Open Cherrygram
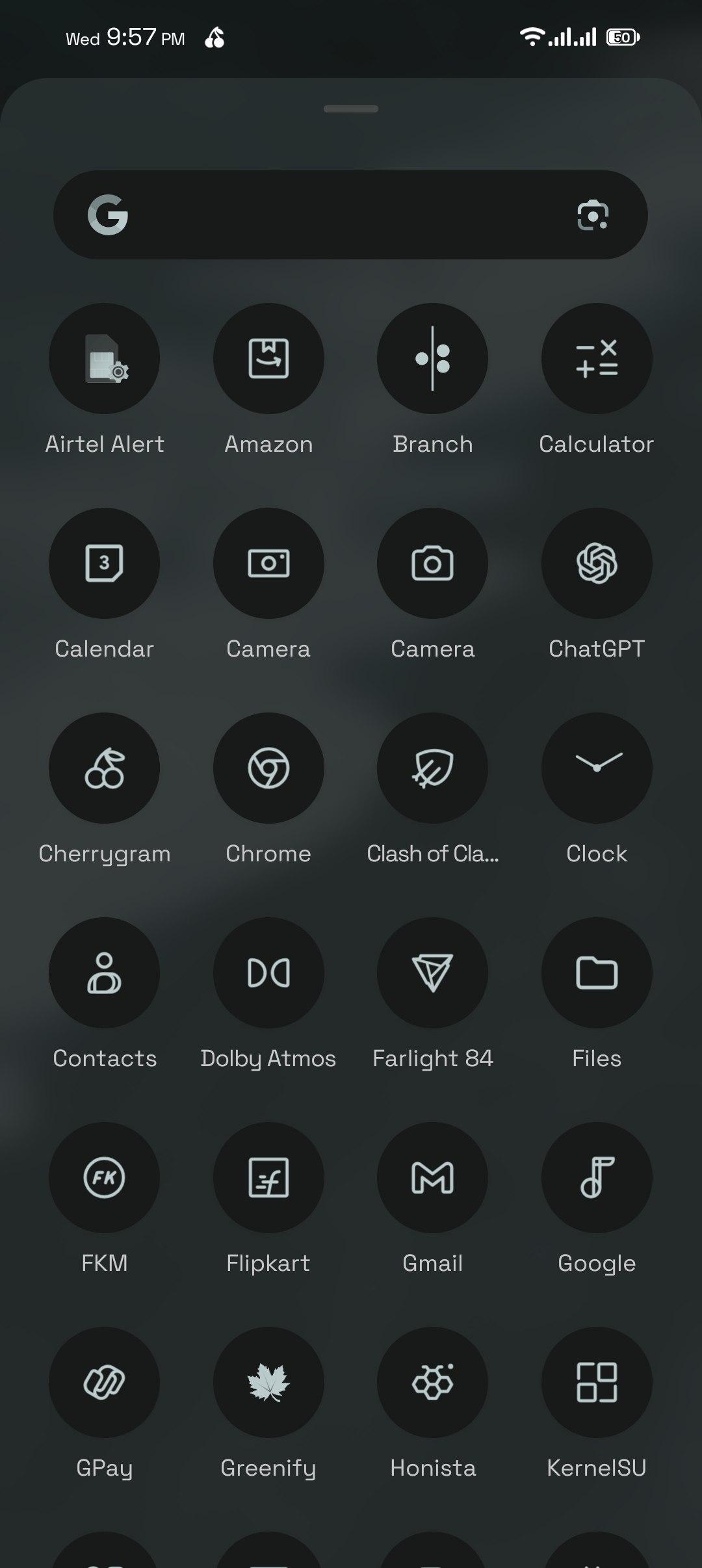This screenshot has height=1568, width=702. click(104, 768)
